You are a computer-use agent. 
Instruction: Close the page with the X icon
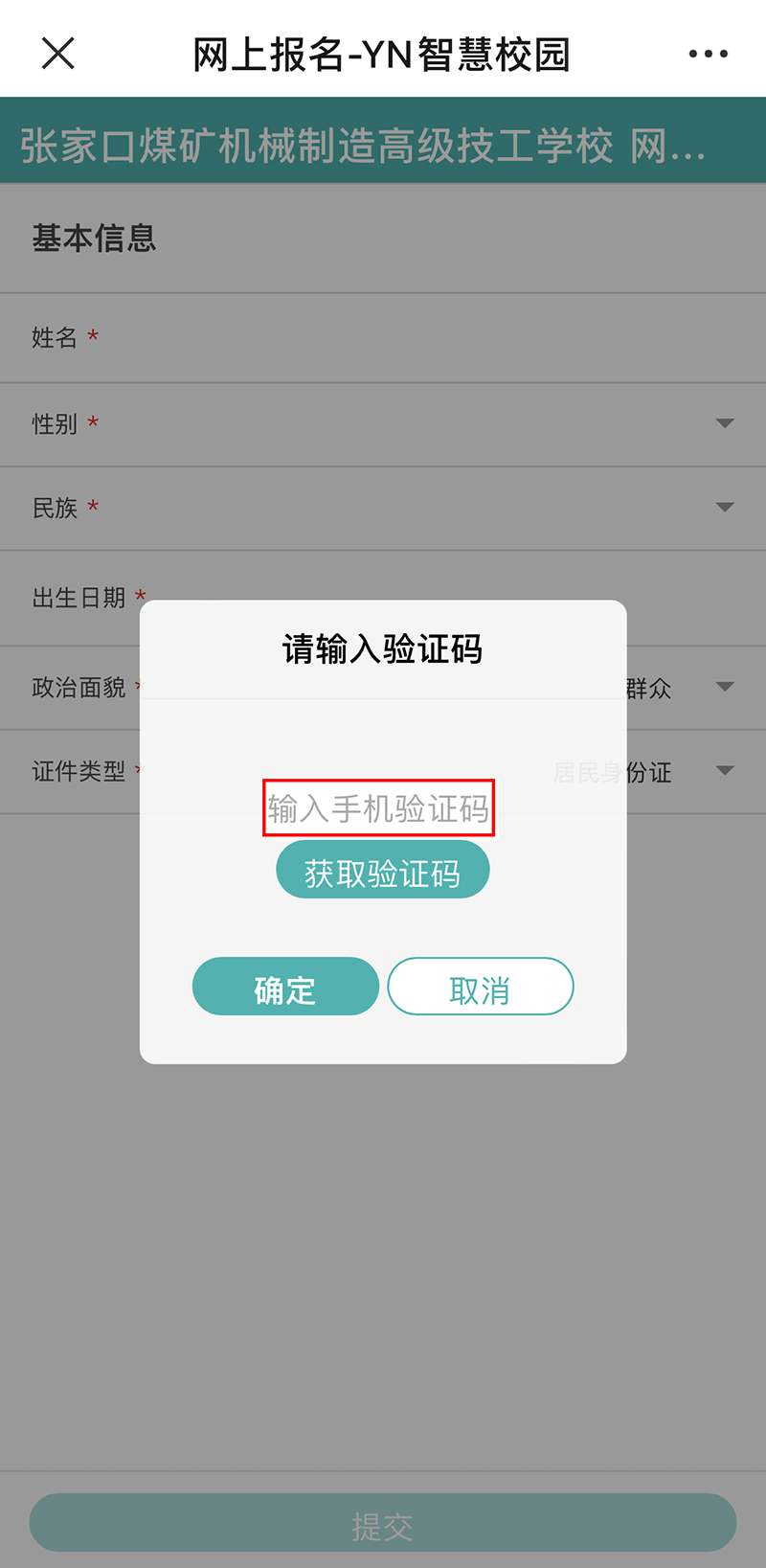[58, 54]
